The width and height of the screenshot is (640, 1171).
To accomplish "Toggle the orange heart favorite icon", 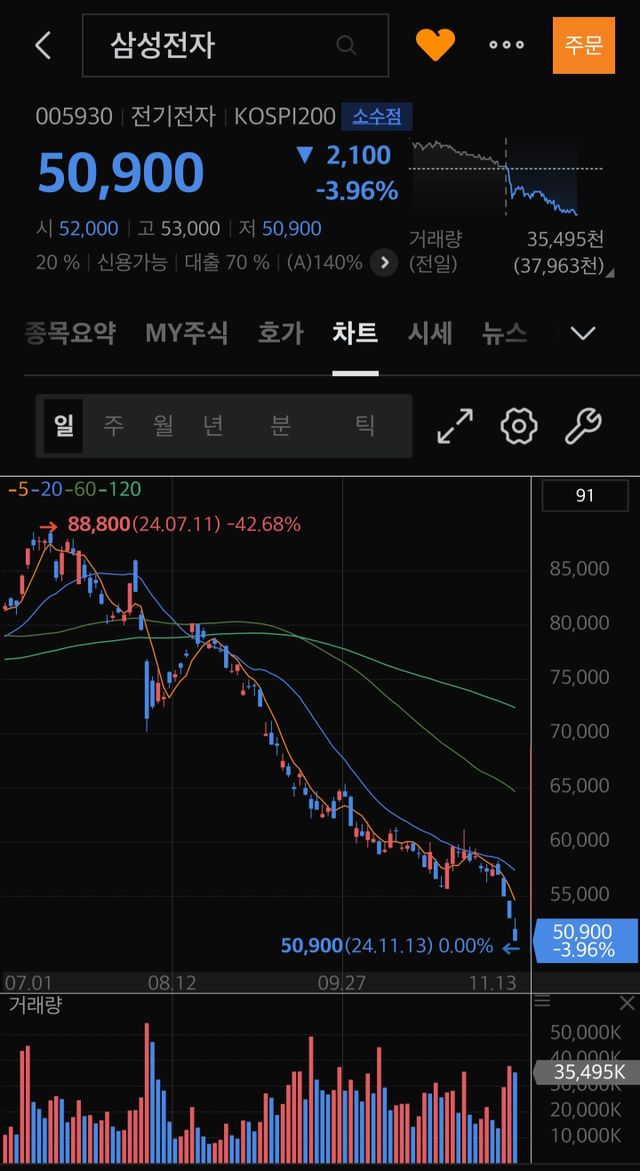I will 435,45.
